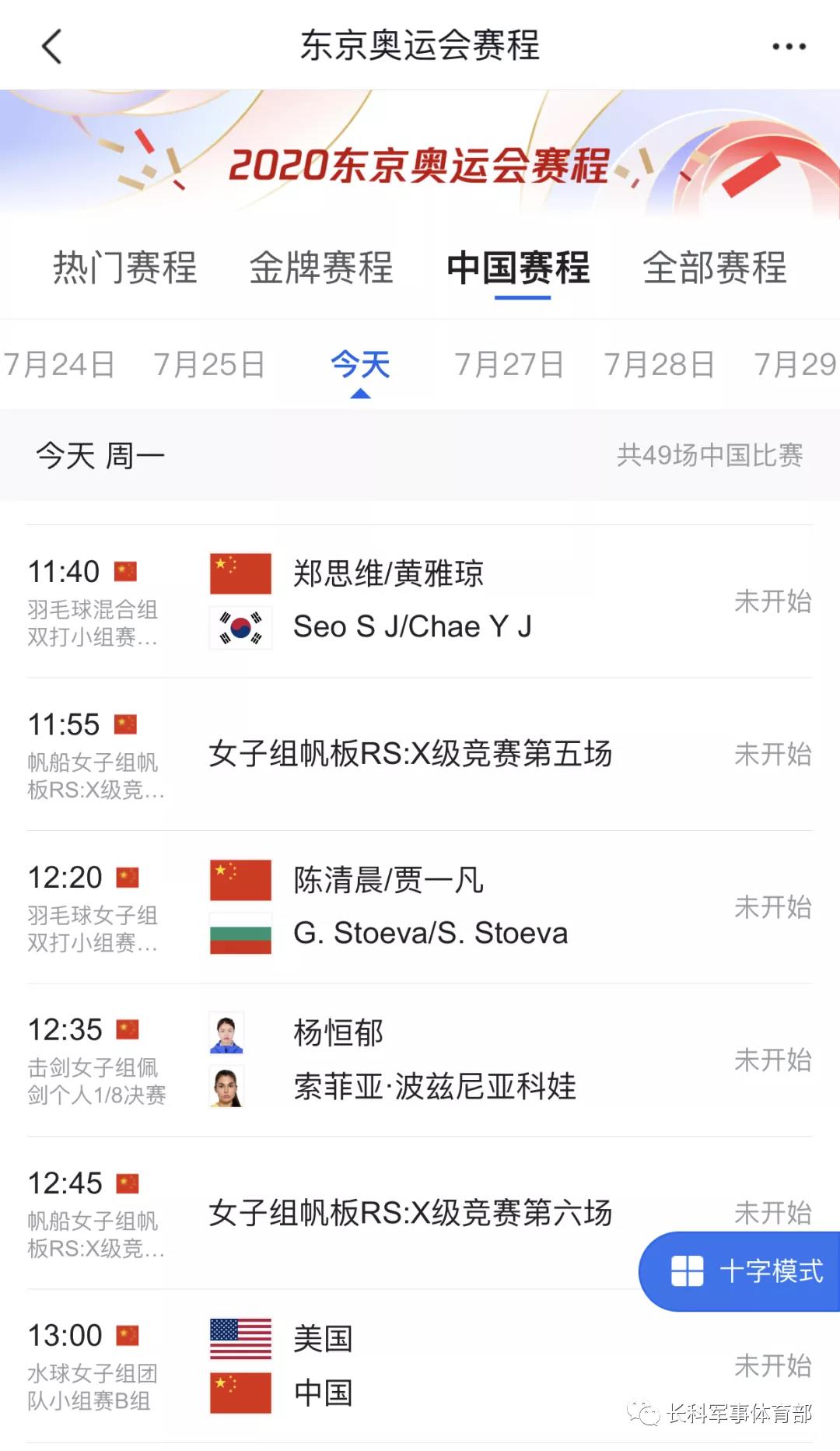Open the three-dot overflow menu
The image size is (840, 1451).
(x=789, y=47)
